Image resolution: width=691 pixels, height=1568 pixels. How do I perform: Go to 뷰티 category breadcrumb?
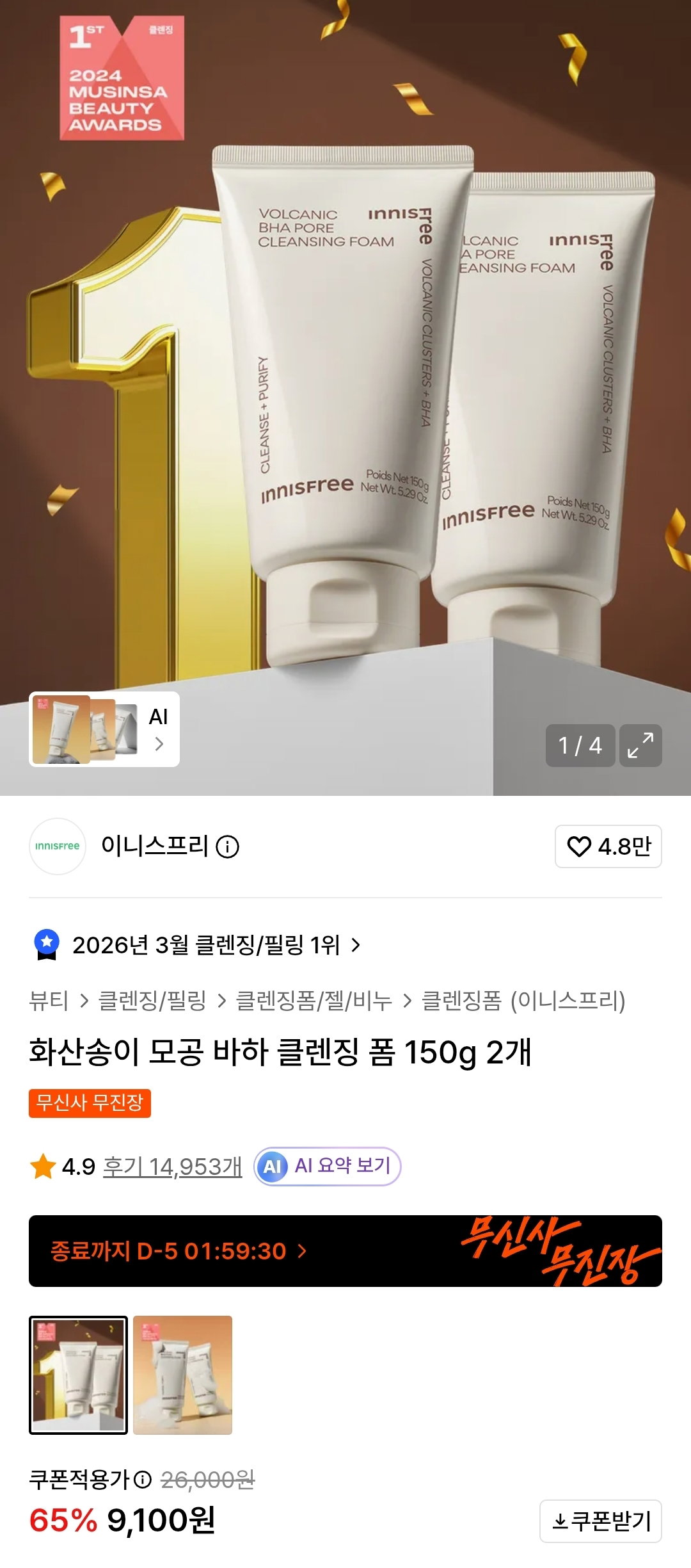[x=49, y=1000]
